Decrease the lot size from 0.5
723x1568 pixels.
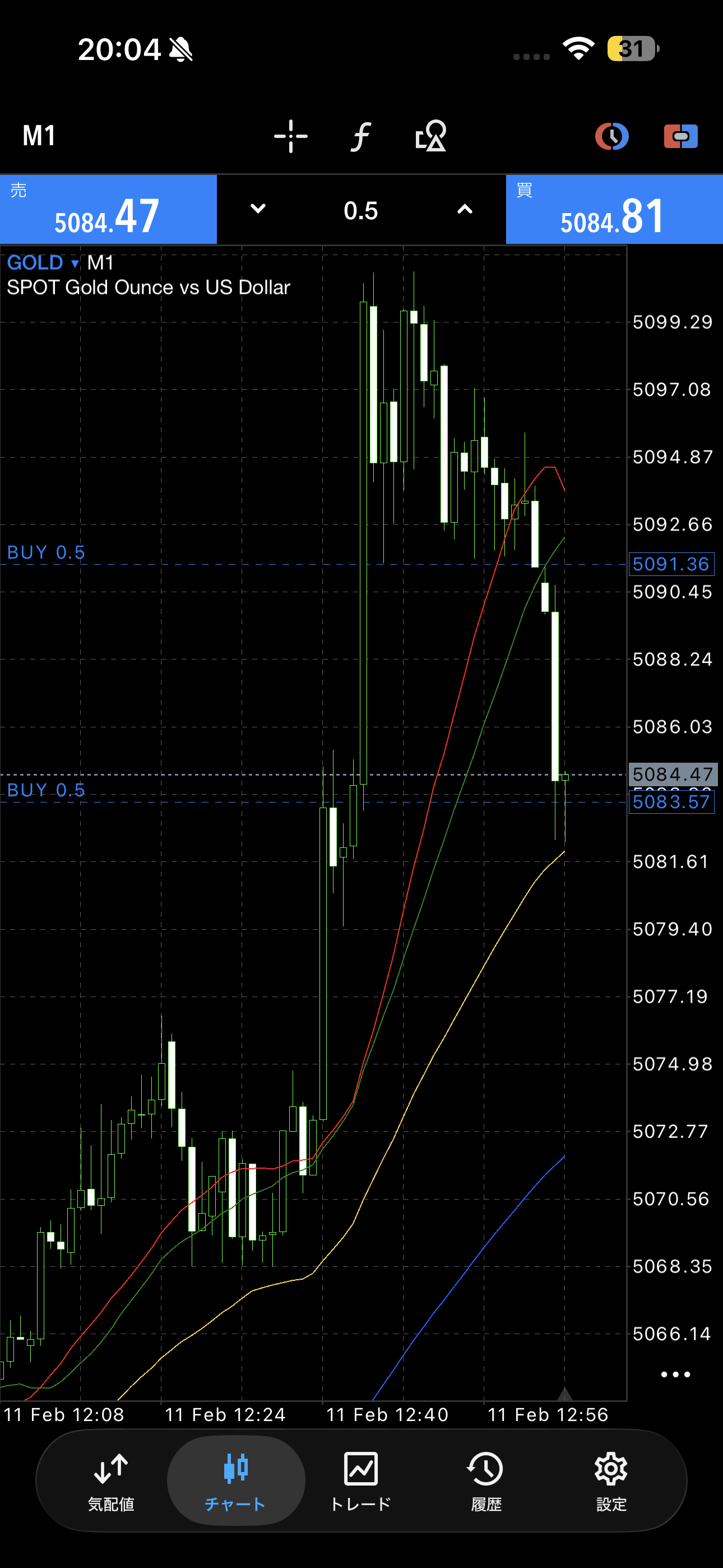click(258, 209)
